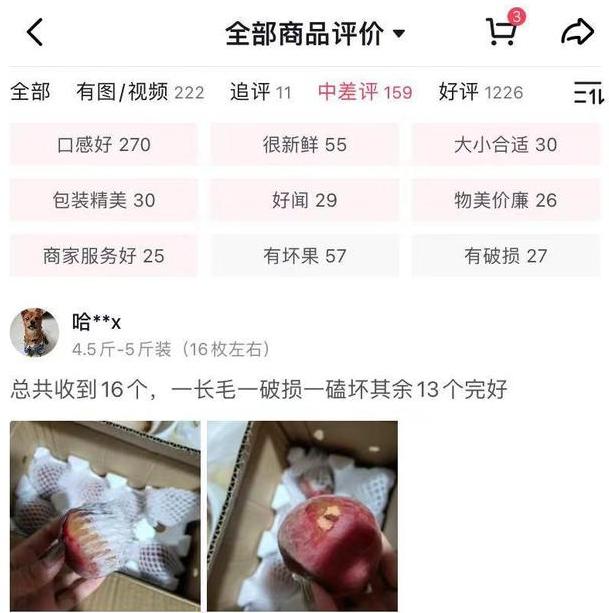Show reviews tagged 有破损
609x613 pixels.
(506, 256)
